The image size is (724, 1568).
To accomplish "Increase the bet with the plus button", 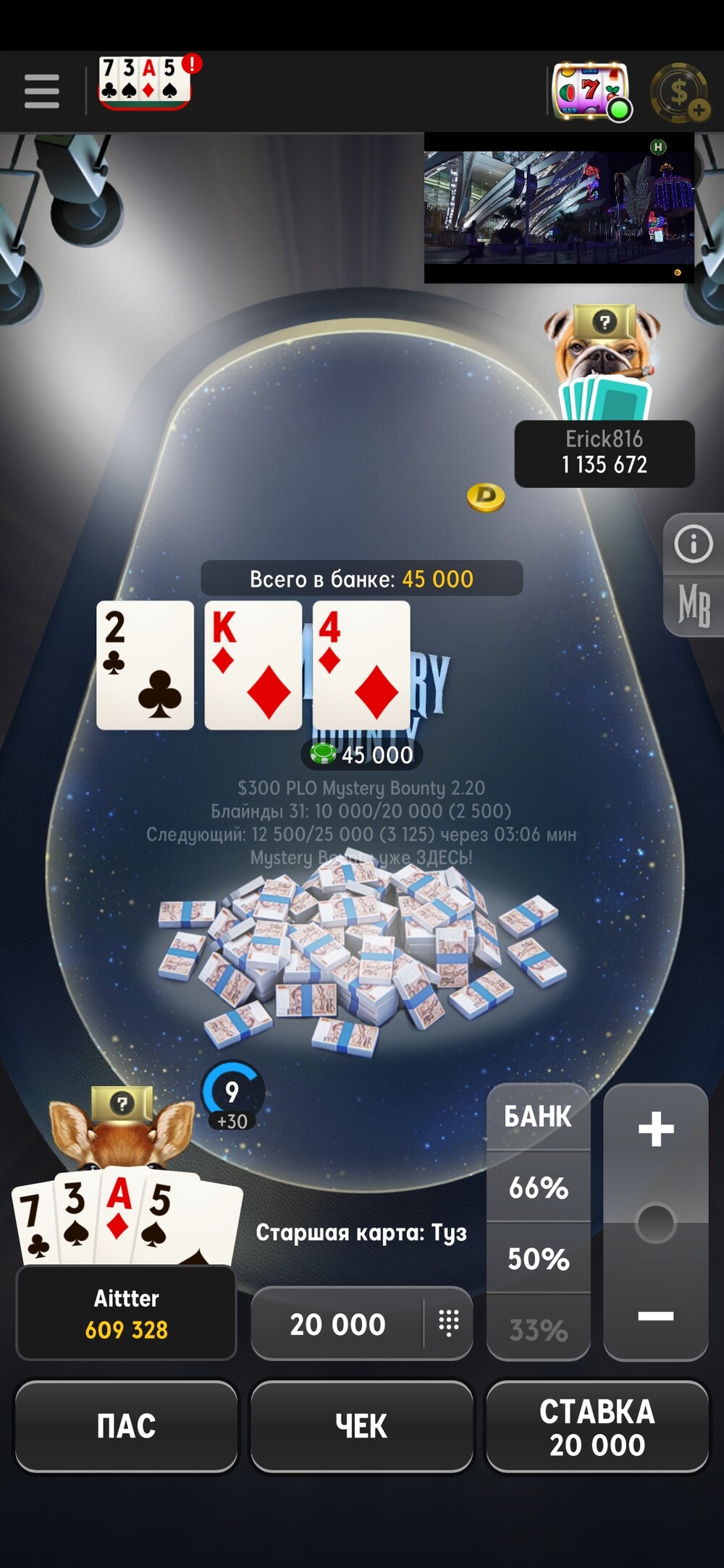I will (656, 1129).
